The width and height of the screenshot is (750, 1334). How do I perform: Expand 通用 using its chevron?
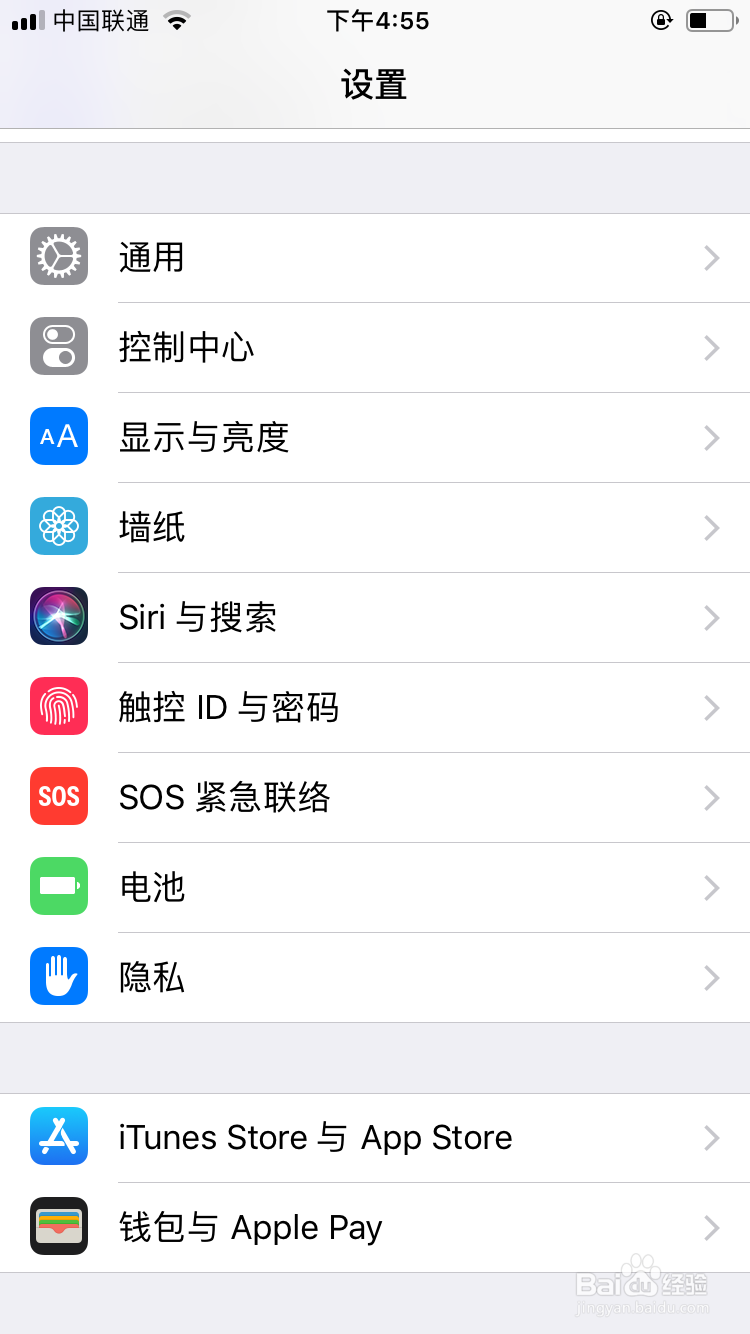(x=711, y=258)
